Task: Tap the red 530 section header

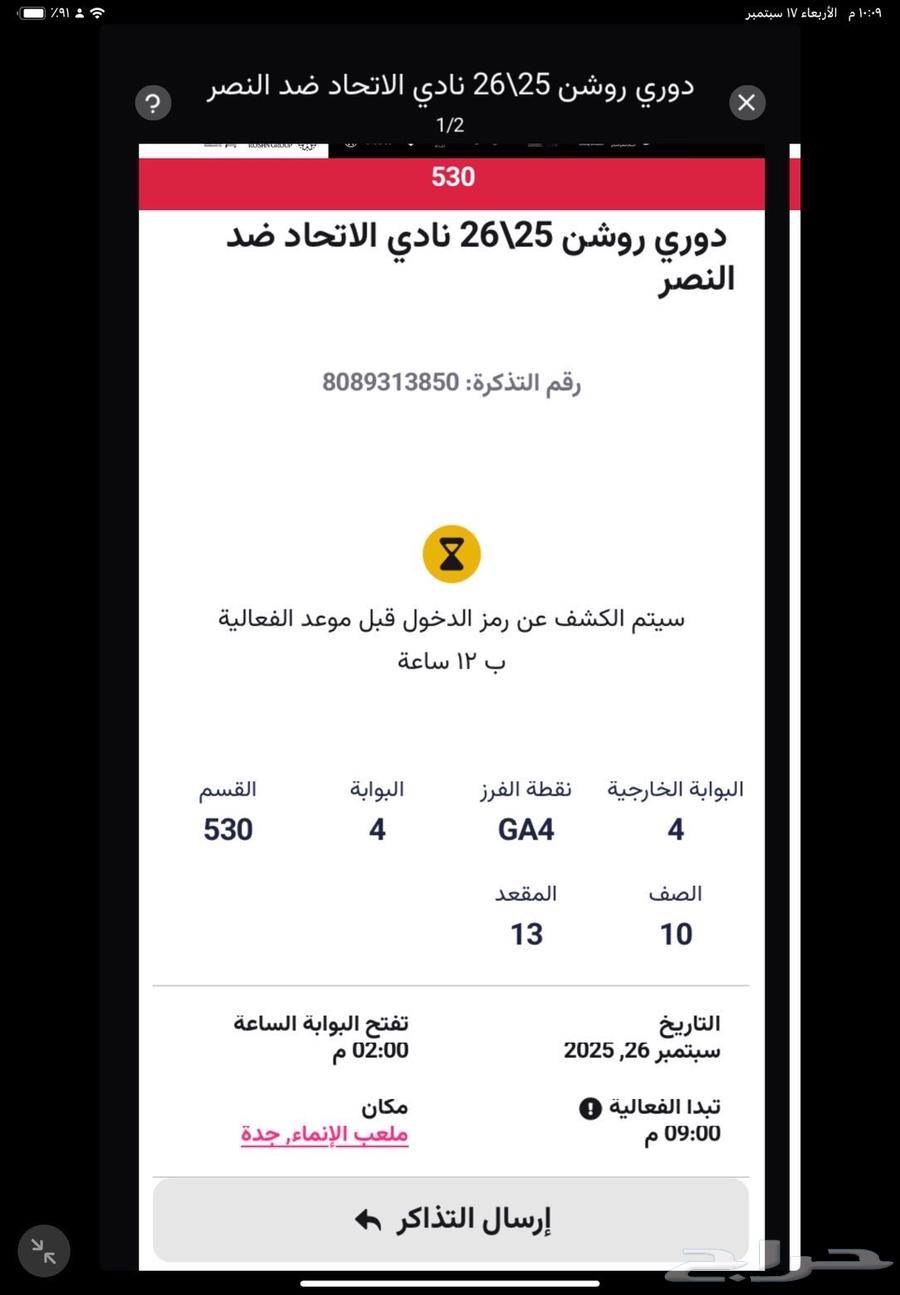Action: click(451, 177)
